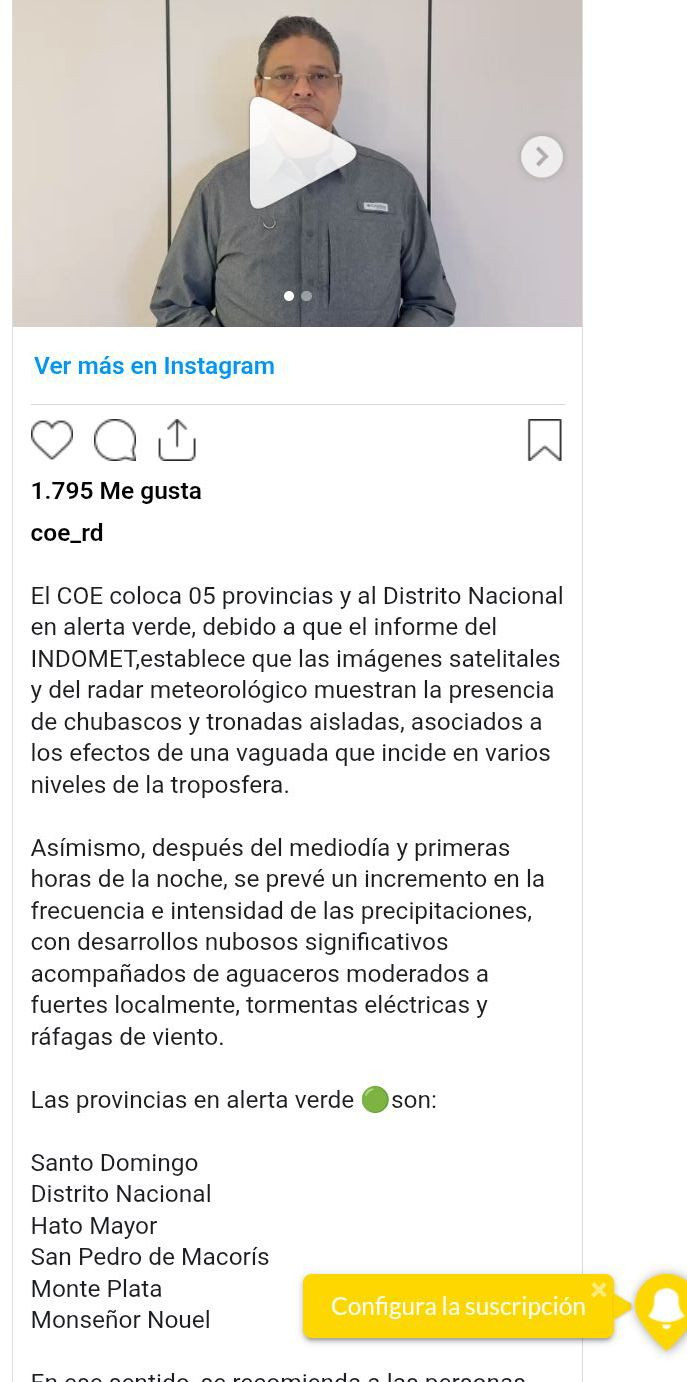Dismiss the subscription banner
Image resolution: width=687 pixels, height=1382 pixels.
[599, 1290]
